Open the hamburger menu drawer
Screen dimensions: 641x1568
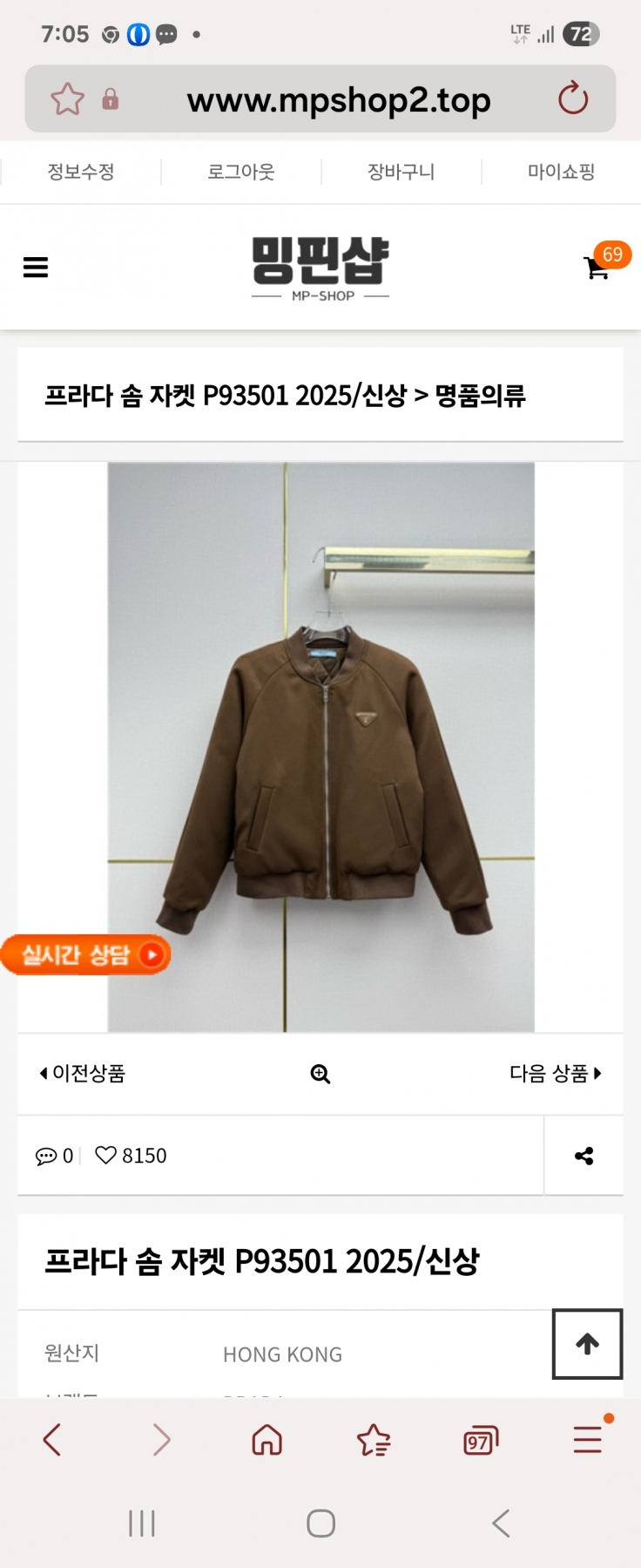[36, 267]
